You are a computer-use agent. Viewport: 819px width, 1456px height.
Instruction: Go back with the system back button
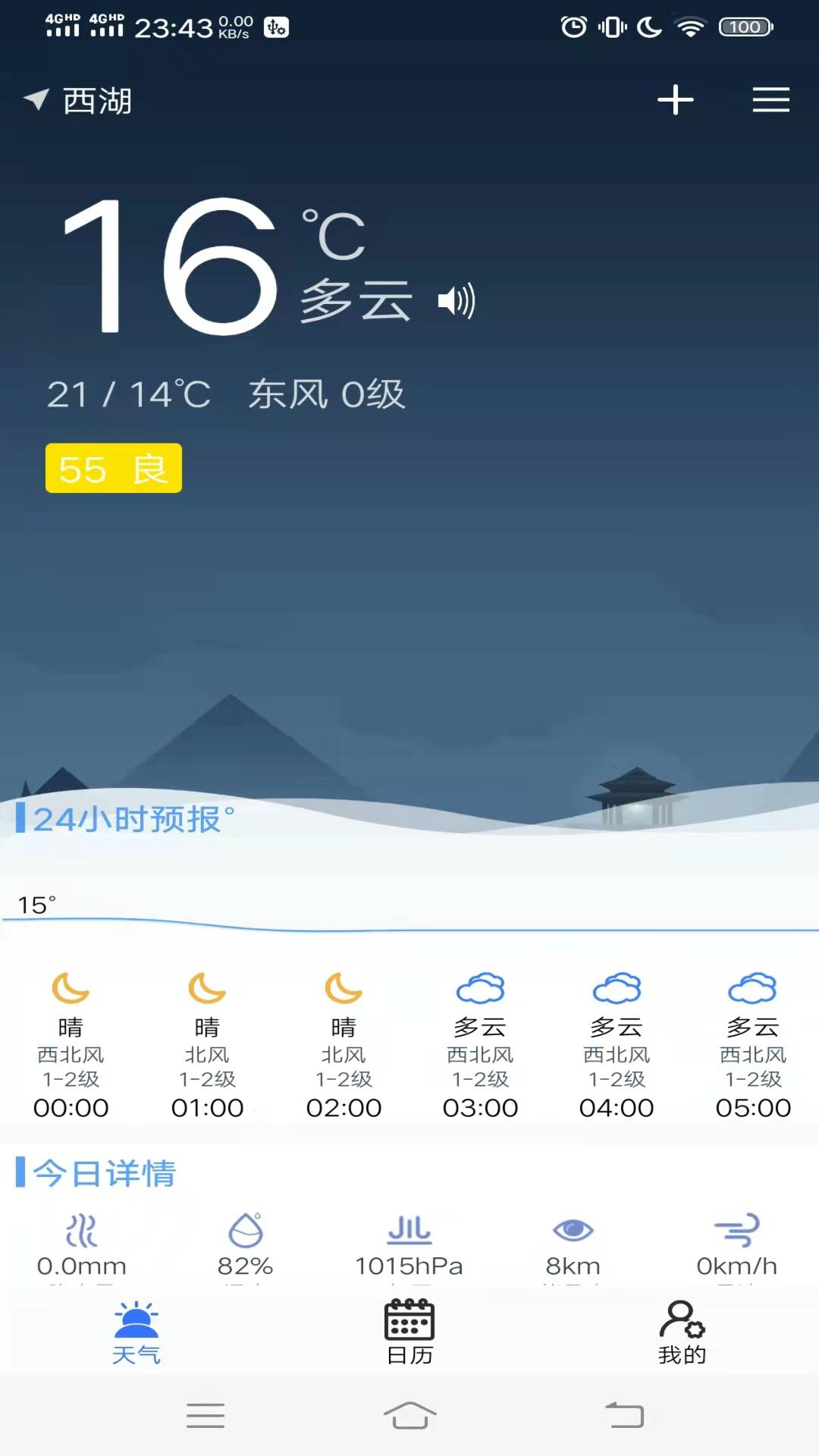624,1415
